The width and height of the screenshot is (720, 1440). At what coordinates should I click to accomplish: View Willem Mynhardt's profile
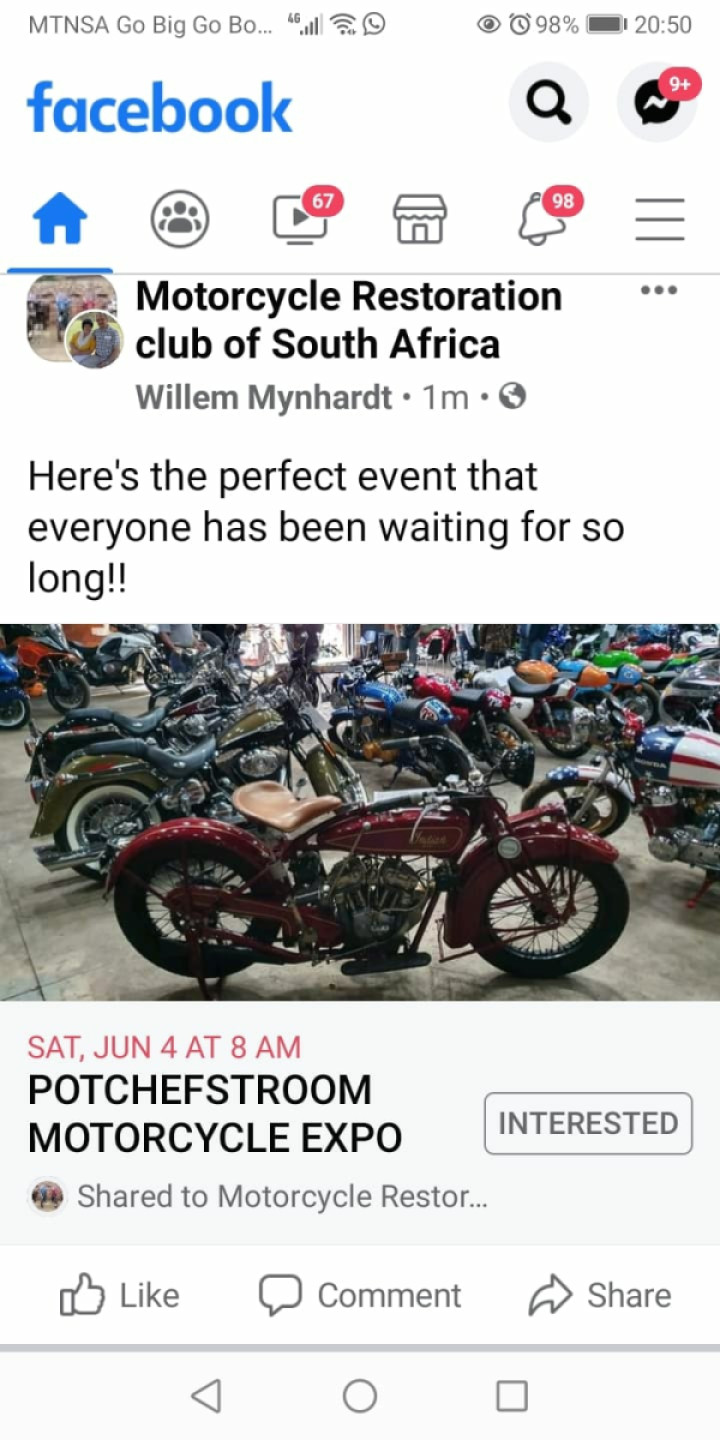coord(264,398)
